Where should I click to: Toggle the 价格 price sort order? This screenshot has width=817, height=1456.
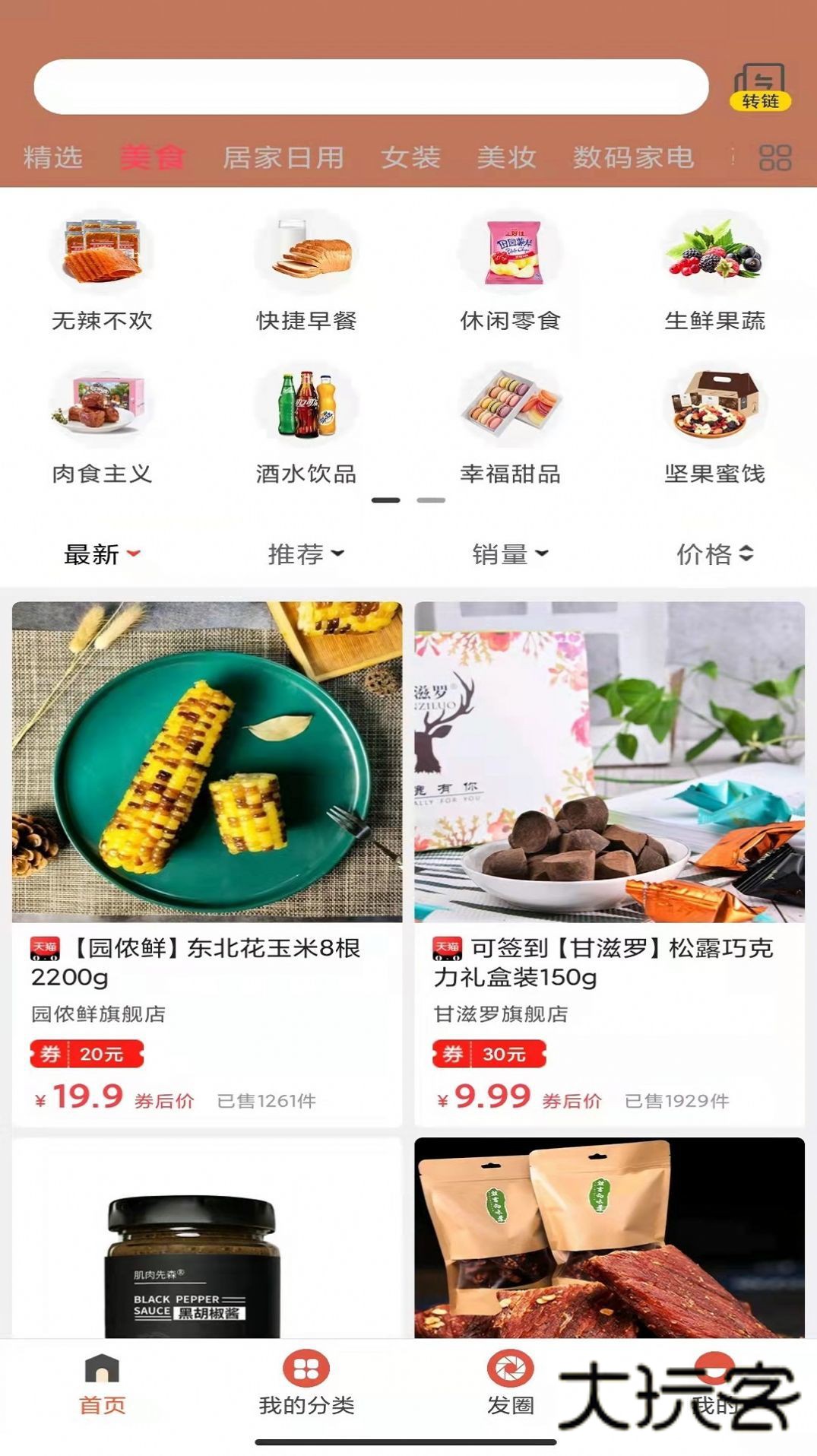715,554
